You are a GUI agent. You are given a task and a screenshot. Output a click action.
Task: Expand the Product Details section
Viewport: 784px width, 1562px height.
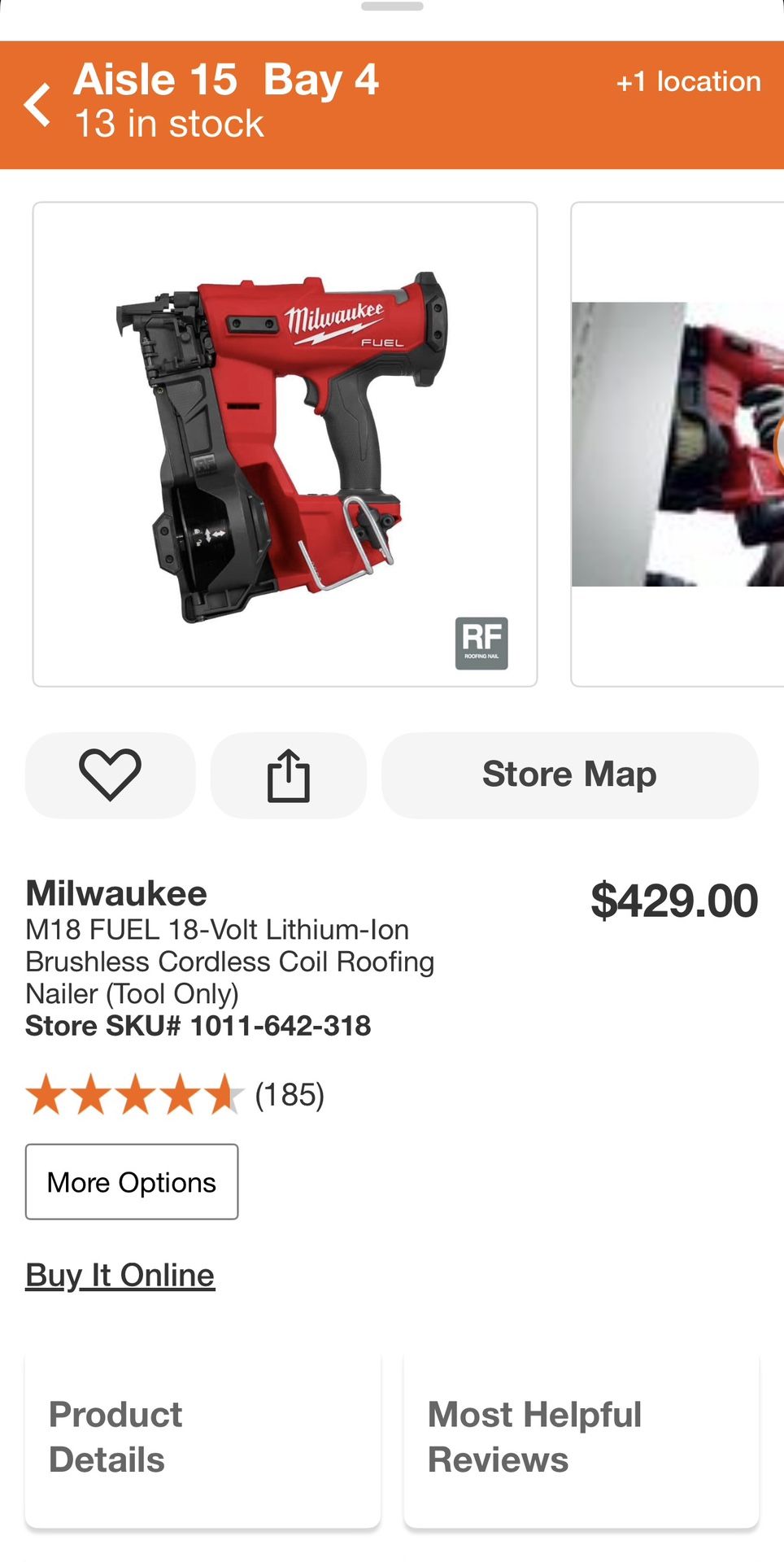(202, 1437)
